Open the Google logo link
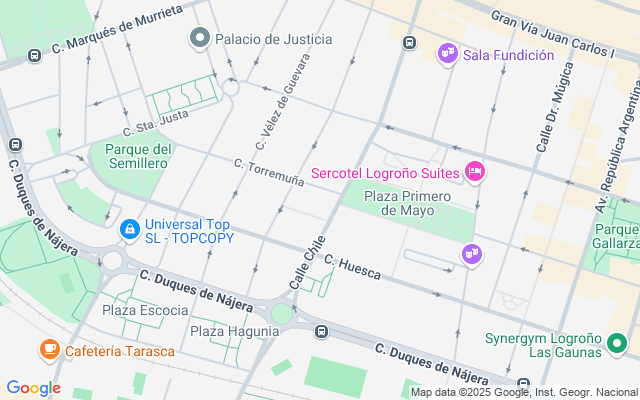This screenshot has width=640, height=400. 33,388
